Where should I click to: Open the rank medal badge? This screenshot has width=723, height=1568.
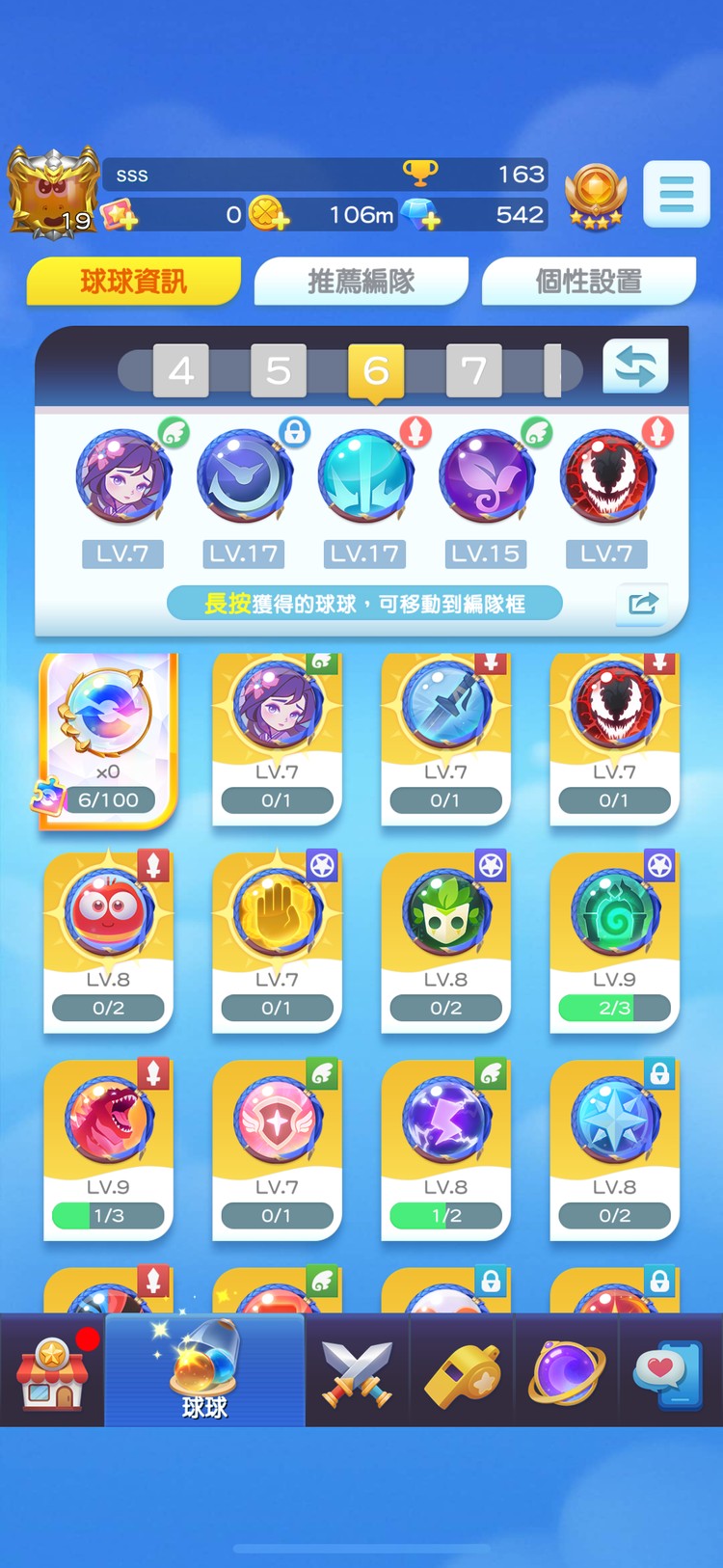(x=595, y=196)
